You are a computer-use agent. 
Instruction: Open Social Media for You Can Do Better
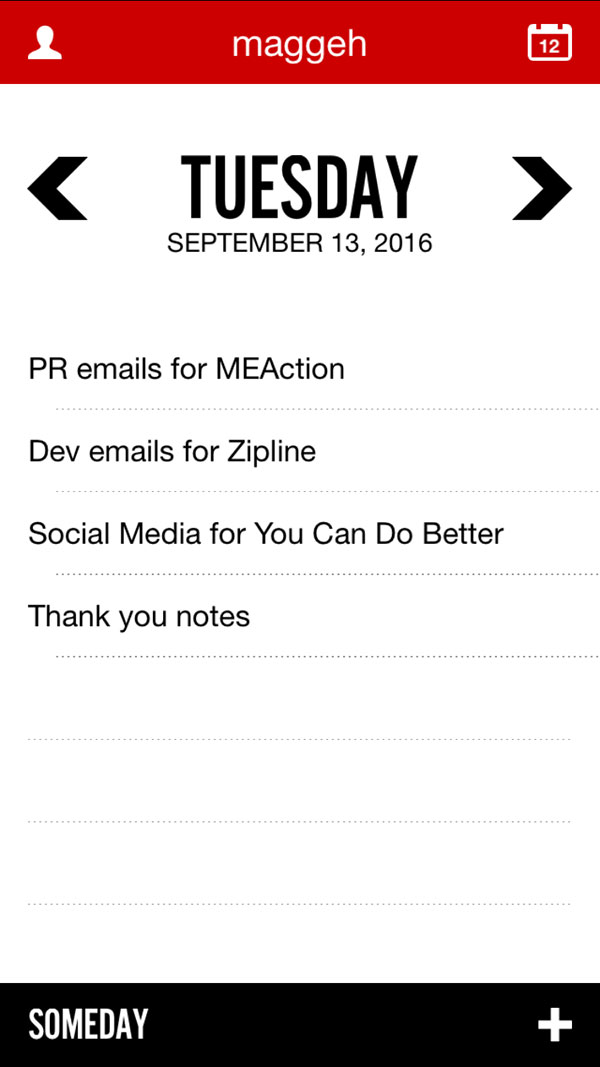point(266,533)
